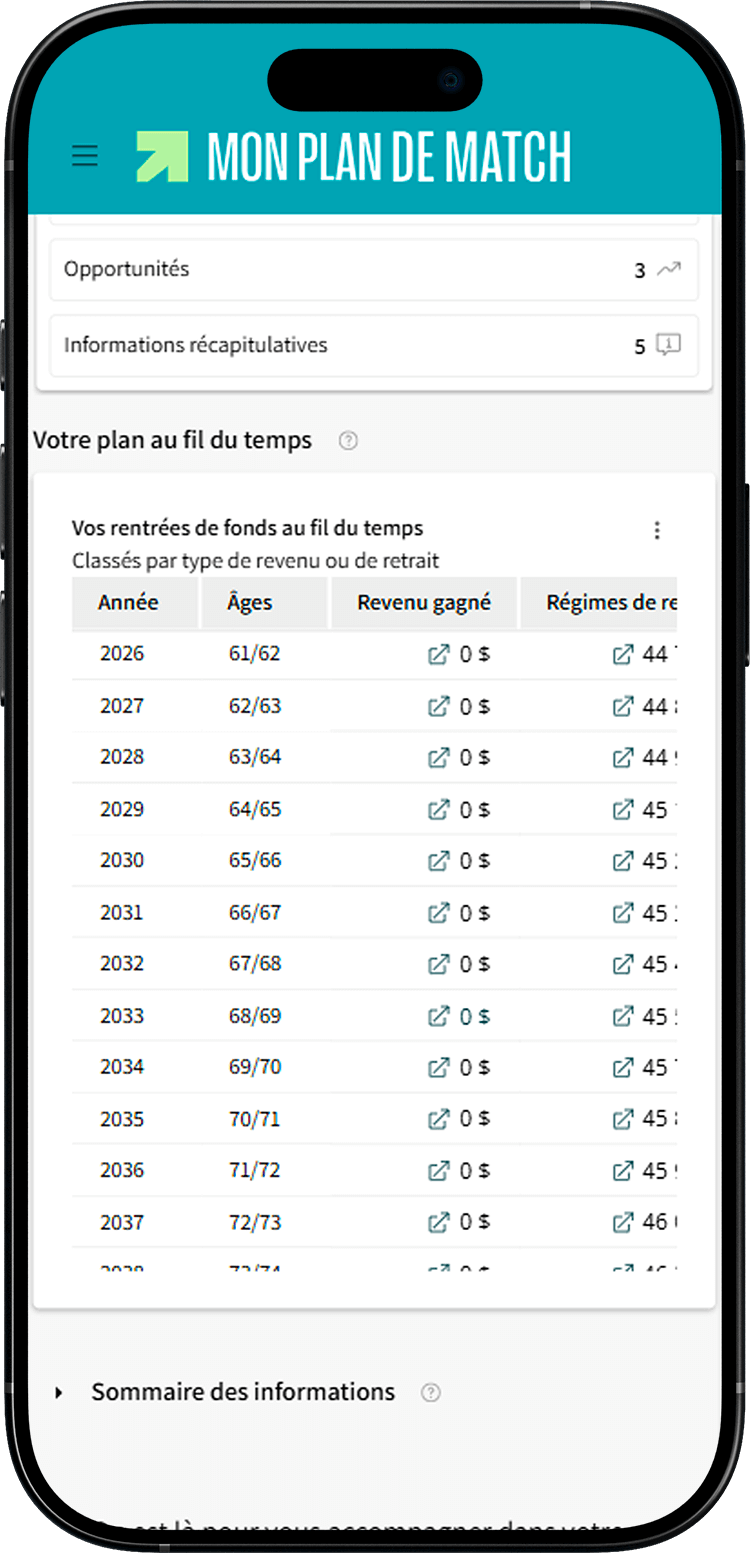Click the Revenu gagné column header
Image resolution: width=750 pixels, height=1553 pixels.
point(424,602)
